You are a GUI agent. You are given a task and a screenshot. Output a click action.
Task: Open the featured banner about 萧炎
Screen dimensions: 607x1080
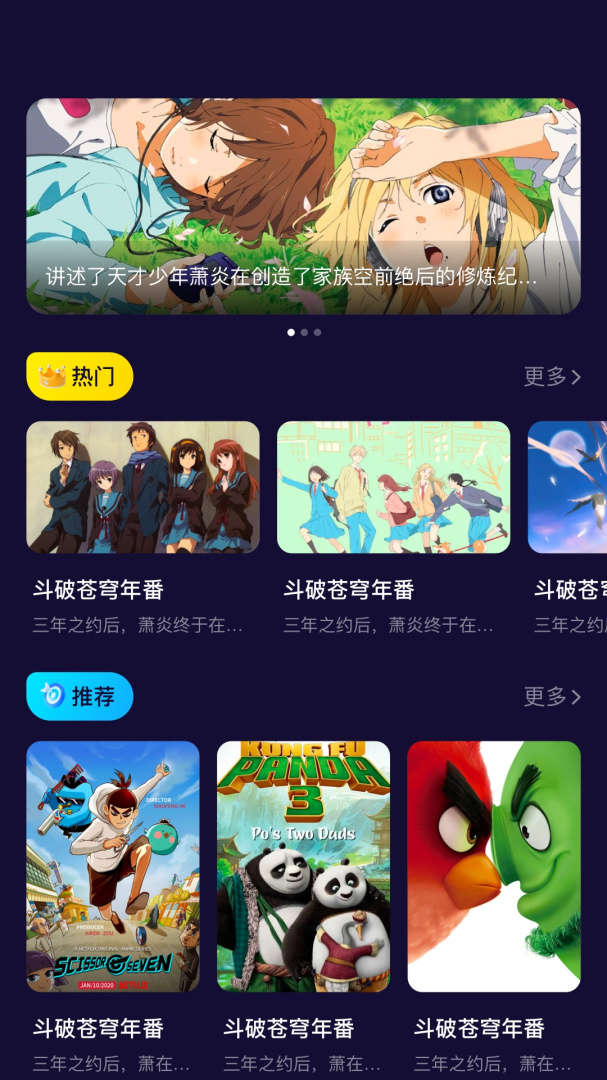(303, 206)
